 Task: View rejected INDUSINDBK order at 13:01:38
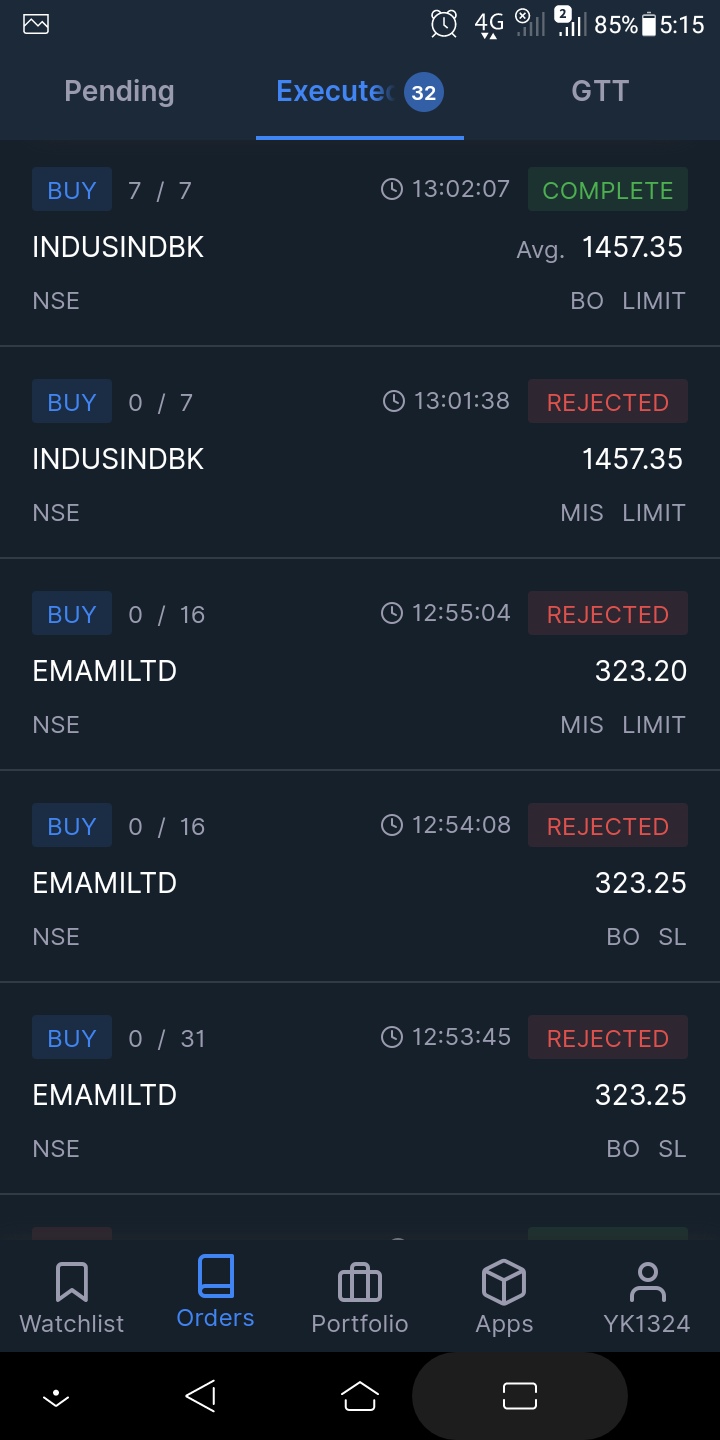(359, 457)
